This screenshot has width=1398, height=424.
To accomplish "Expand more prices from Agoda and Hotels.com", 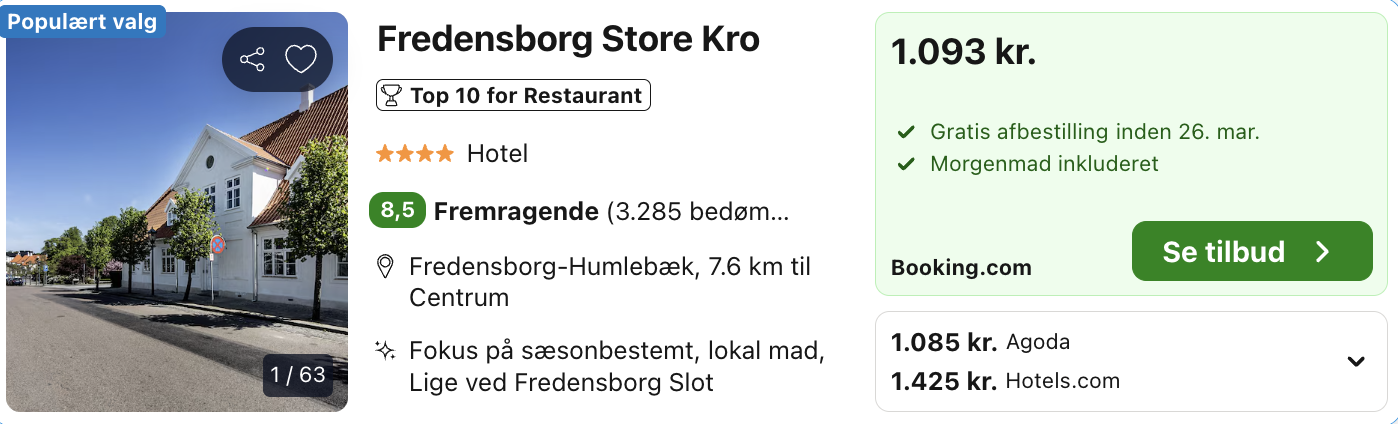I will [1356, 361].
